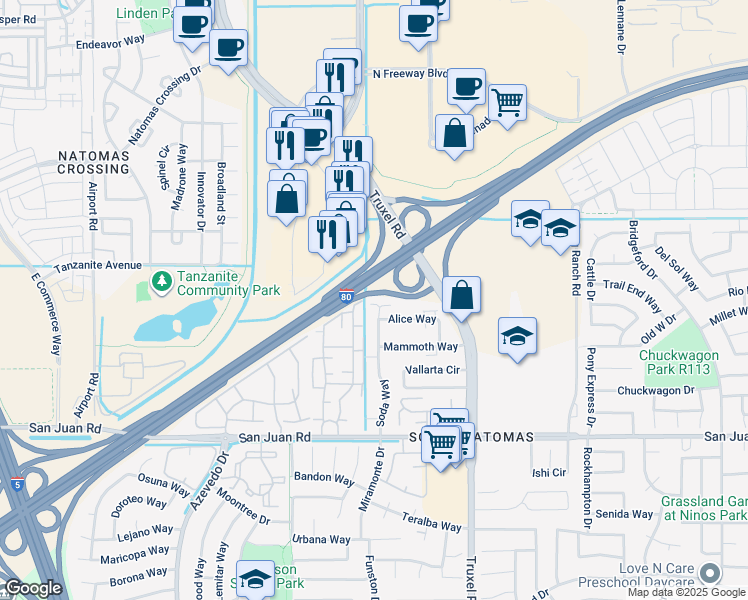Open the Tanzanite Community Park pin

pos(162,281)
